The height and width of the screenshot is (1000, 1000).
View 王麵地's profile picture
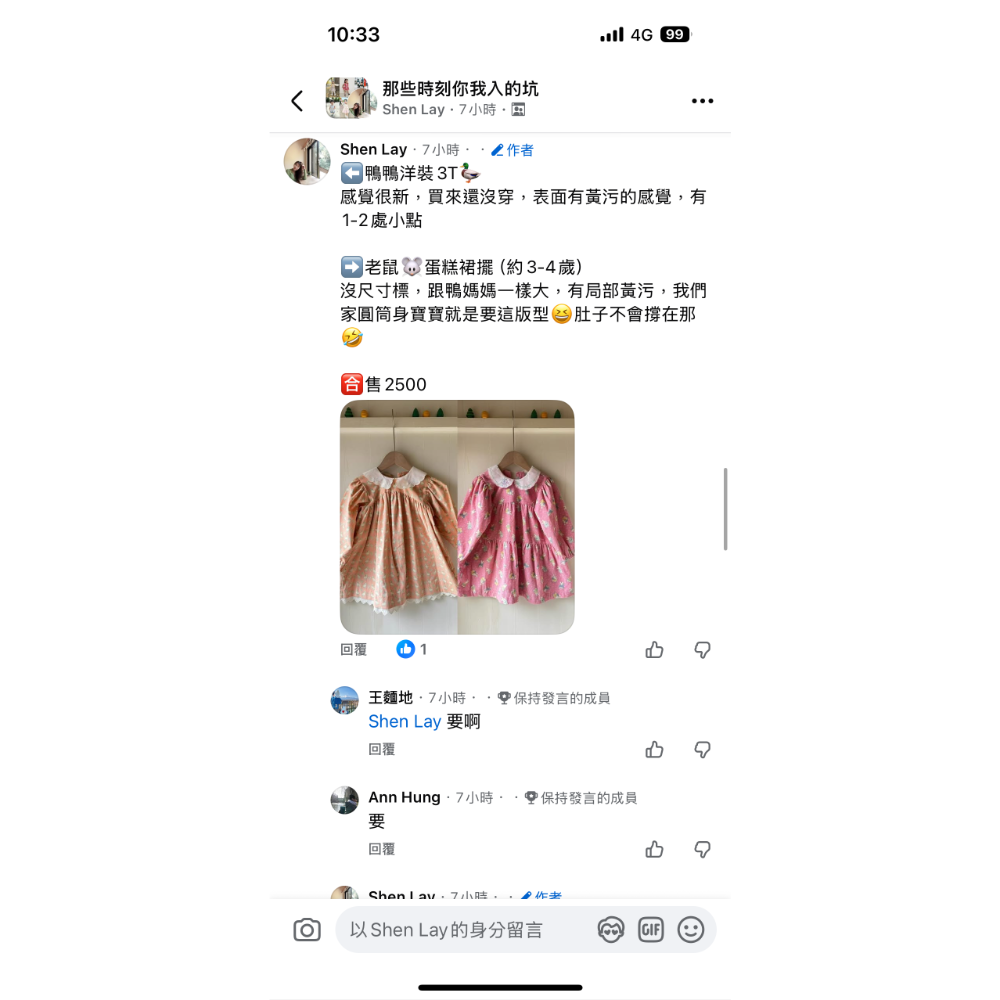coord(345,700)
